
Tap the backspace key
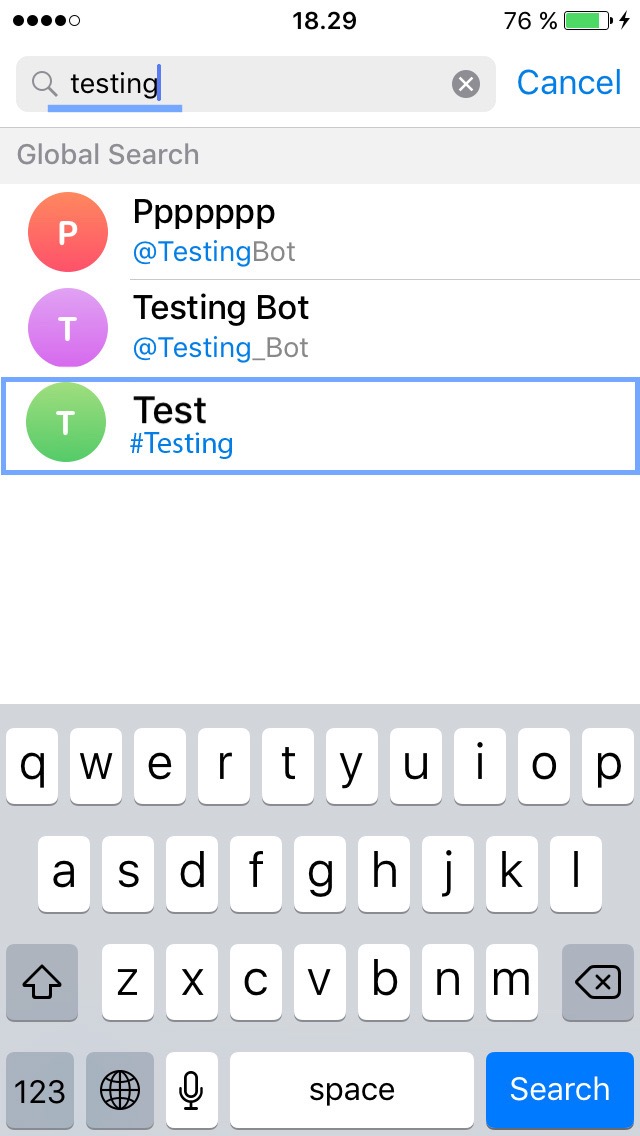(x=598, y=983)
